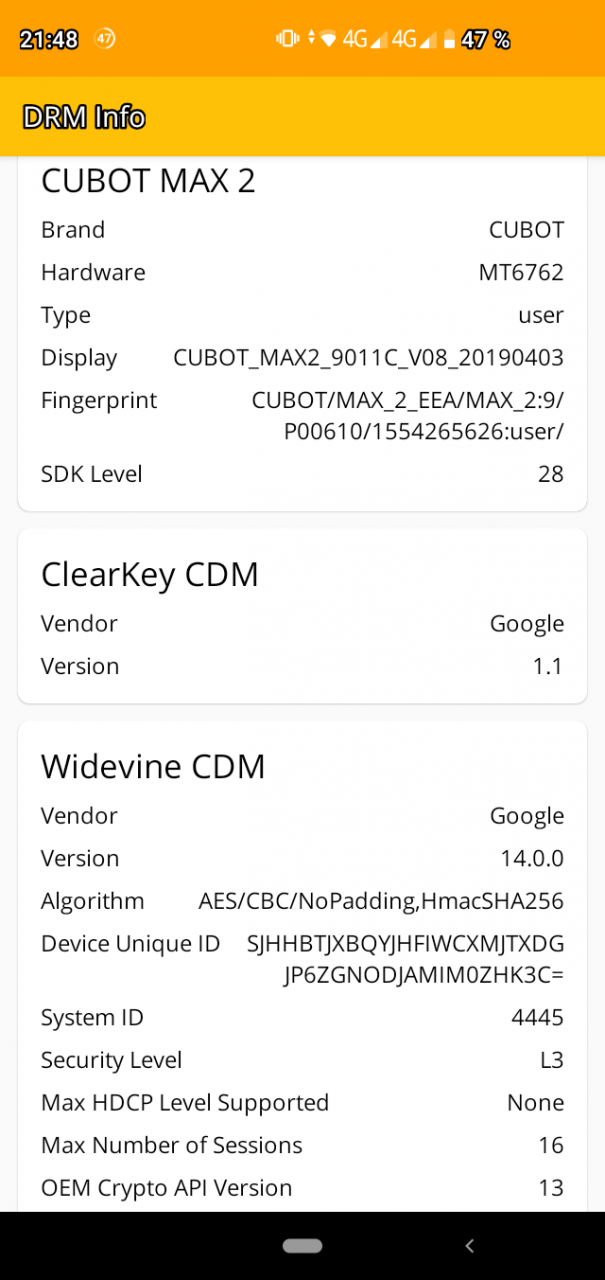Tap the system back button
Viewport: 605px width, 1280px height.
[x=469, y=1245]
